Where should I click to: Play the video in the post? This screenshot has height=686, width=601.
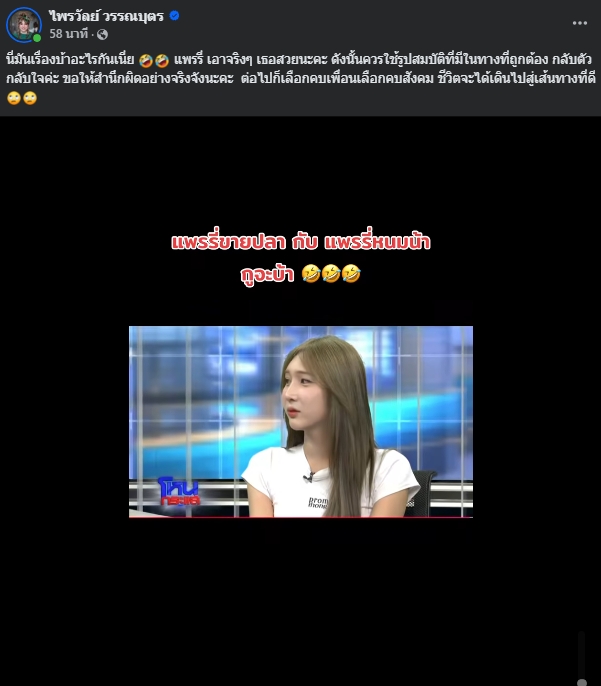pyautogui.click(x=300, y=421)
